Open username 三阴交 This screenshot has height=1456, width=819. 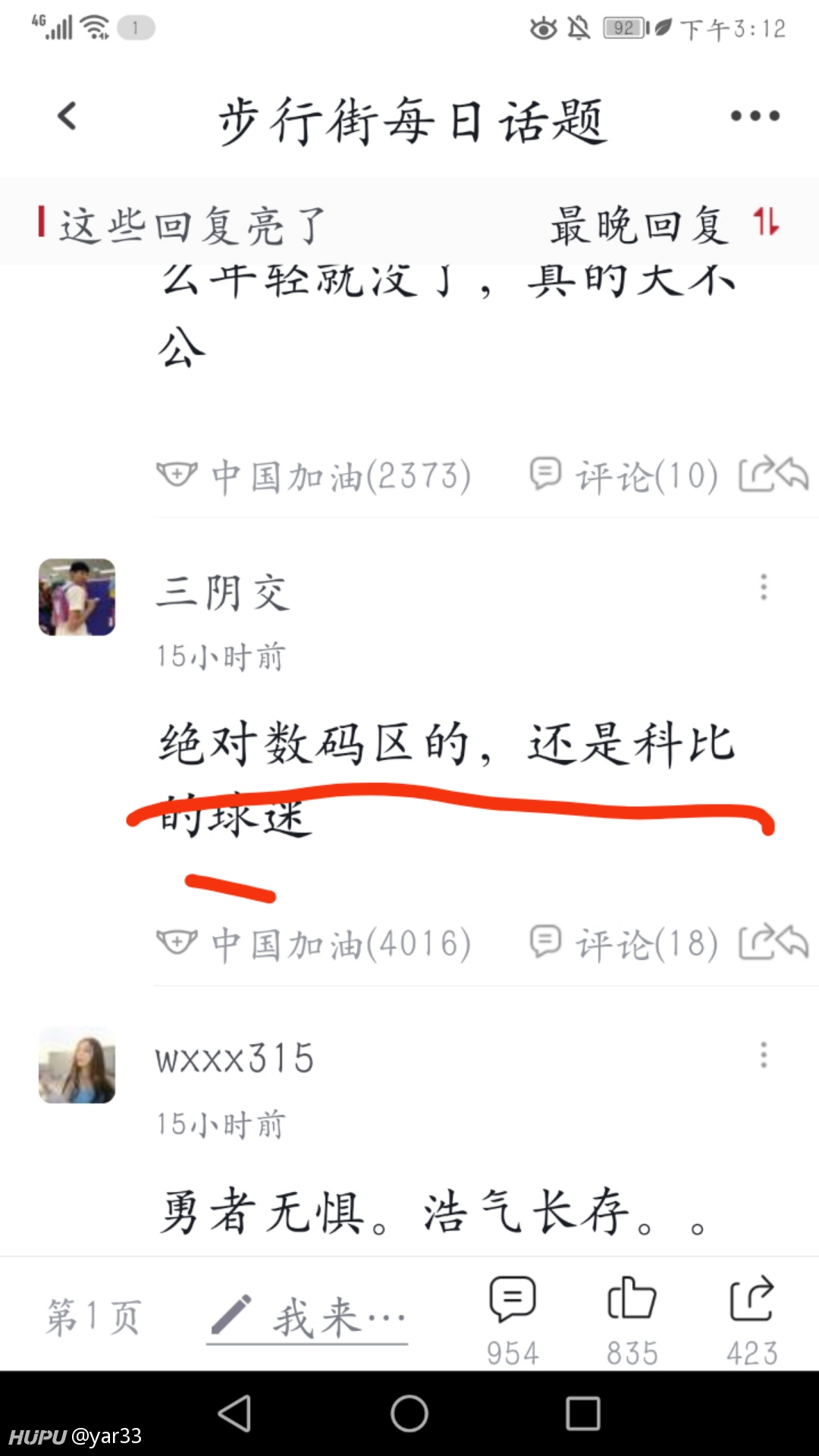(223, 592)
